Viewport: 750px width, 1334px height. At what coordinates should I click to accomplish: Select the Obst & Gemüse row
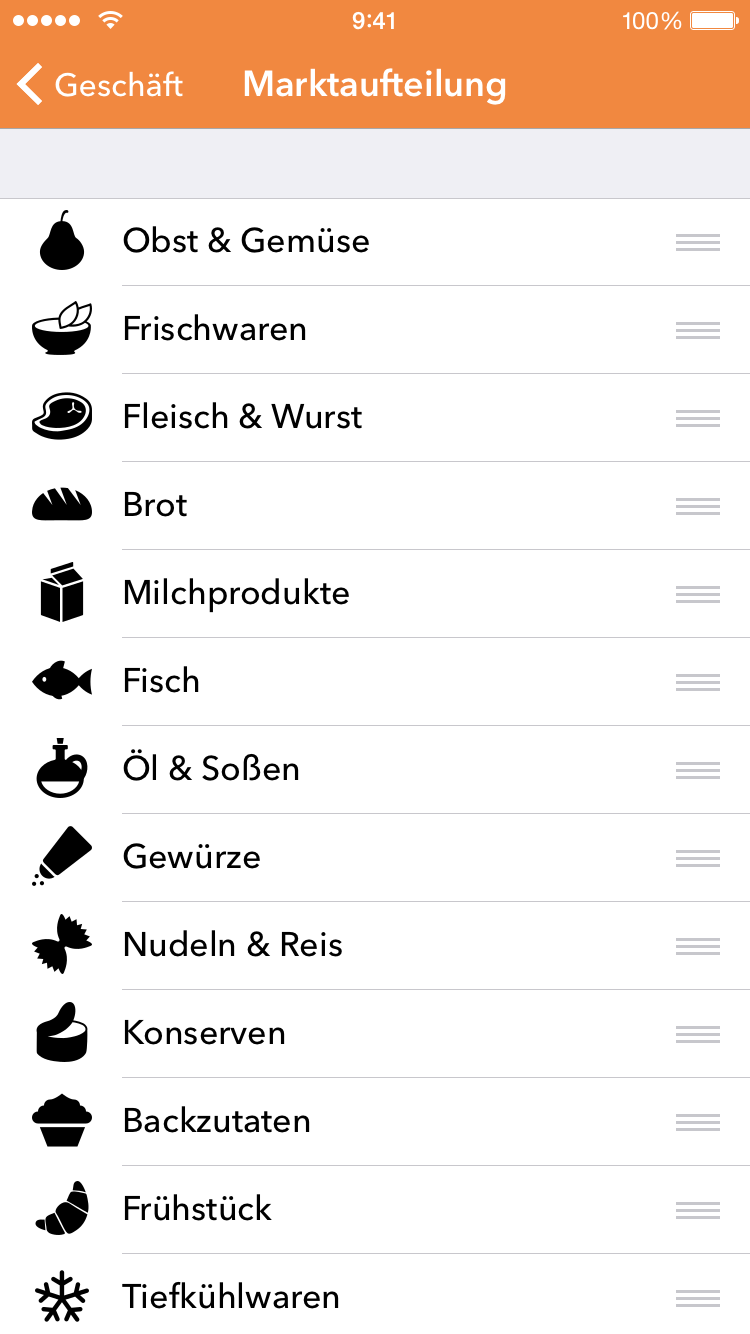[x=375, y=242]
